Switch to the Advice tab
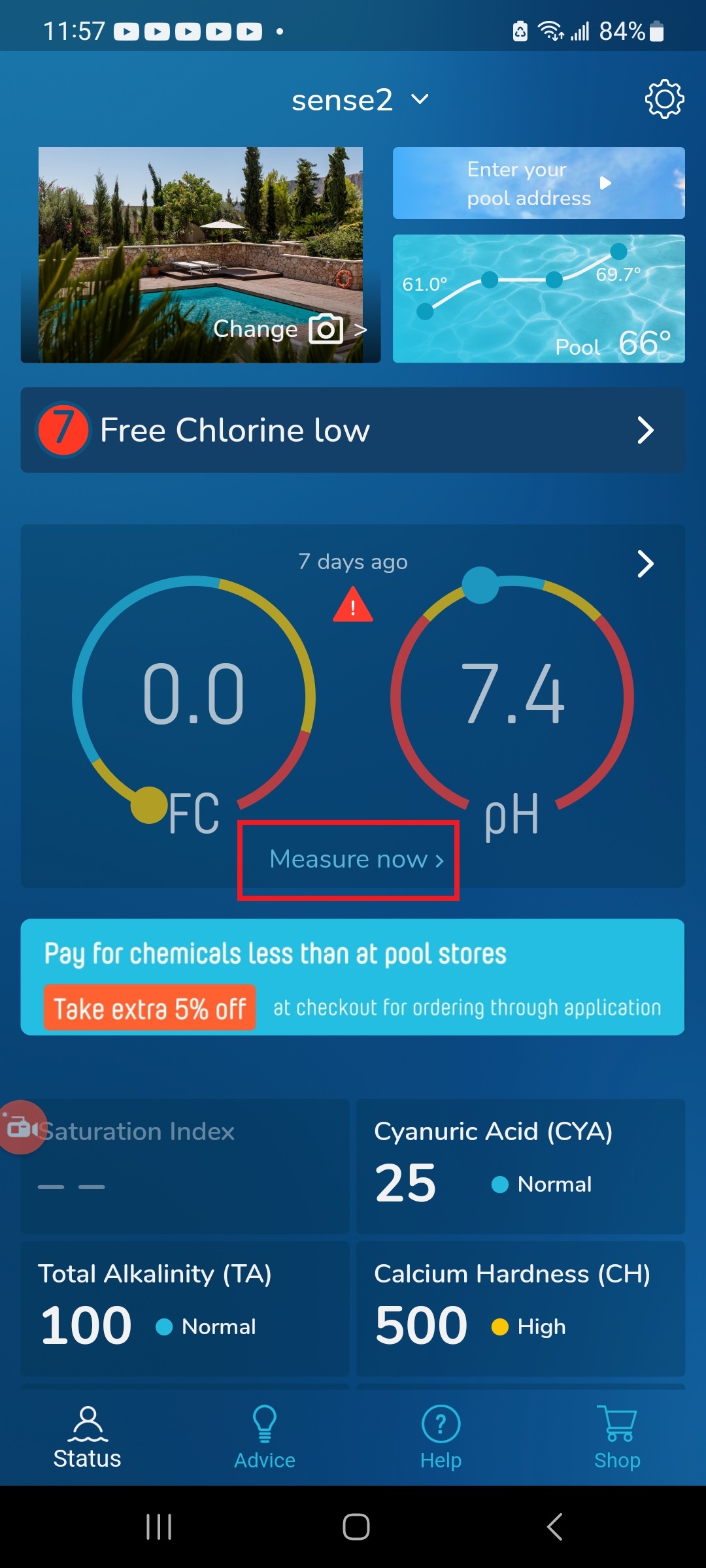Screen dimensions: 706x1568 pyautogui.click(x=265, y=1437)
